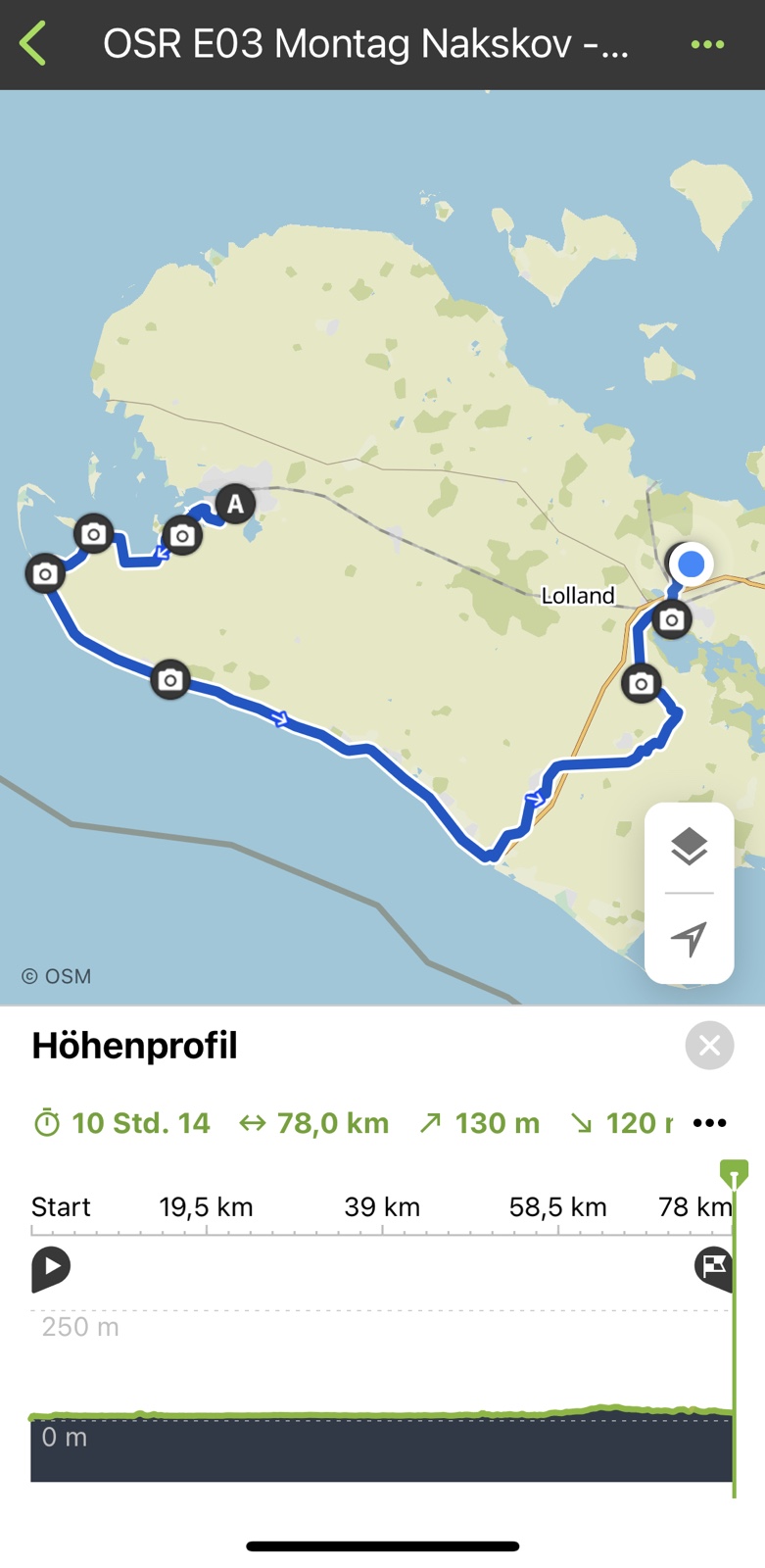The image size is (765, 1568).
Task: Show more elevation stats options
Action: [709, 1123]
